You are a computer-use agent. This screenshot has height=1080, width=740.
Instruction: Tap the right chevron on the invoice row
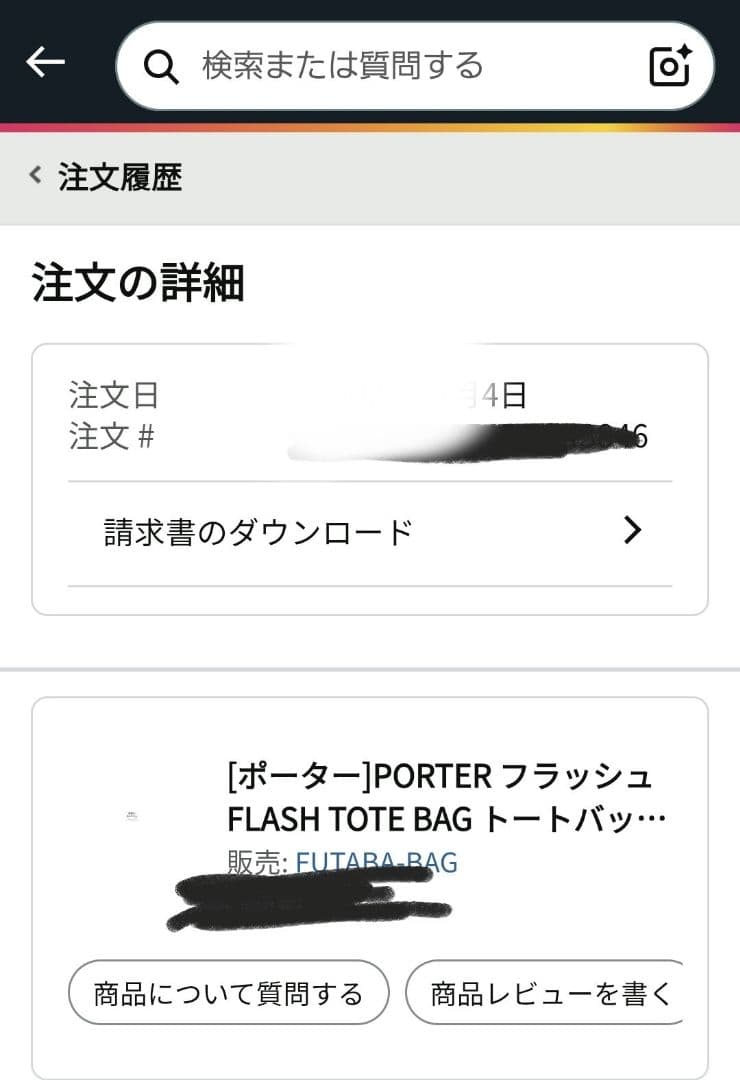tap(631, 530)
